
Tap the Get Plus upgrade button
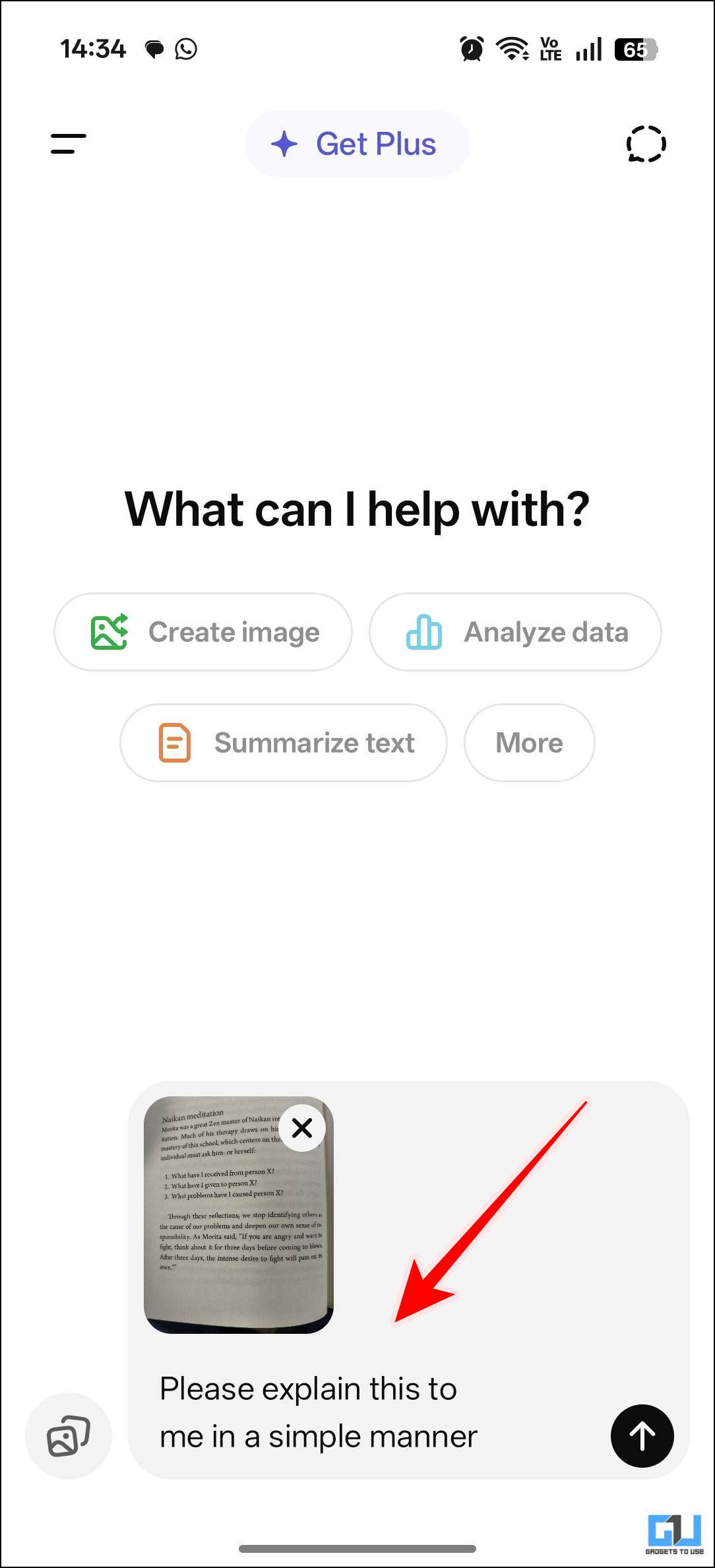click(357, 144)
